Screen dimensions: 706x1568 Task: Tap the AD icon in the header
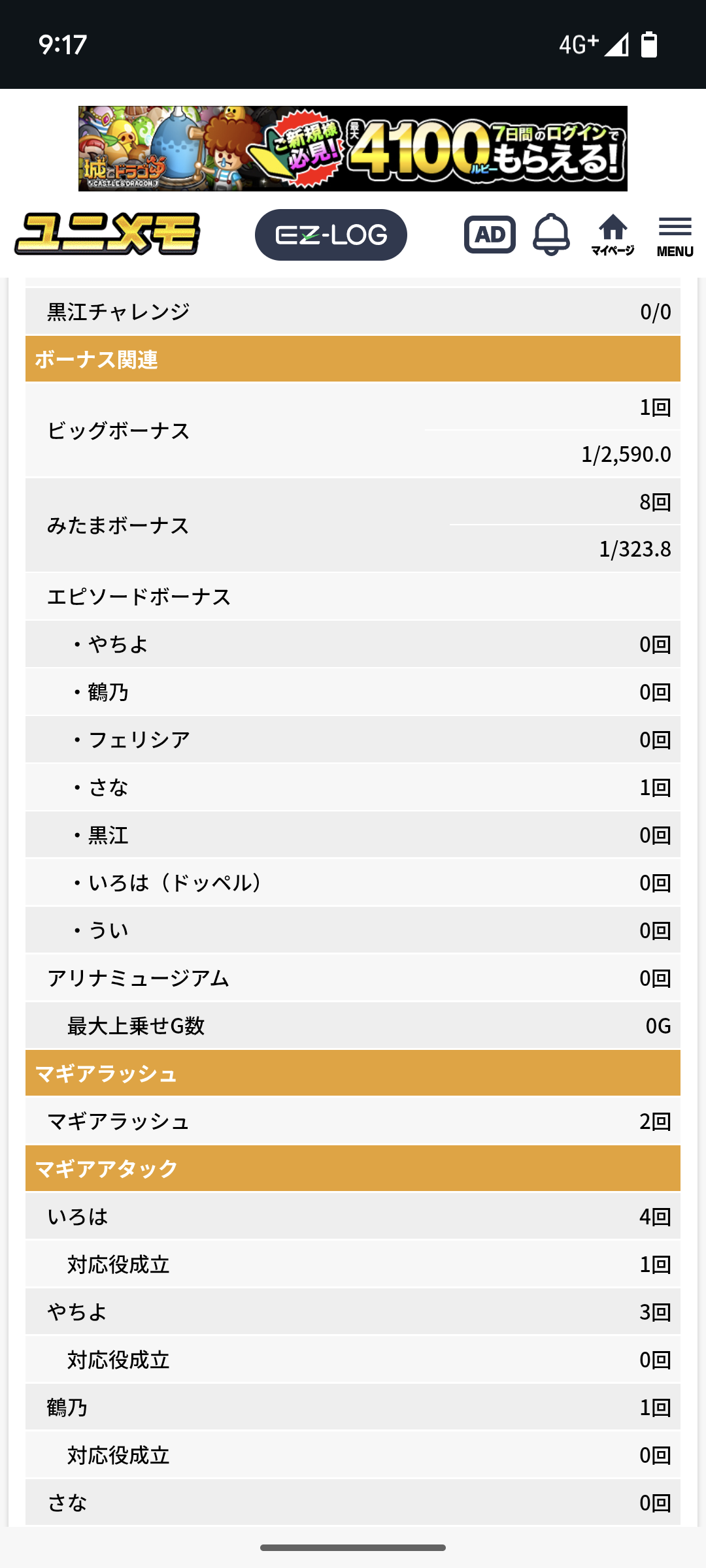(490, 235)
